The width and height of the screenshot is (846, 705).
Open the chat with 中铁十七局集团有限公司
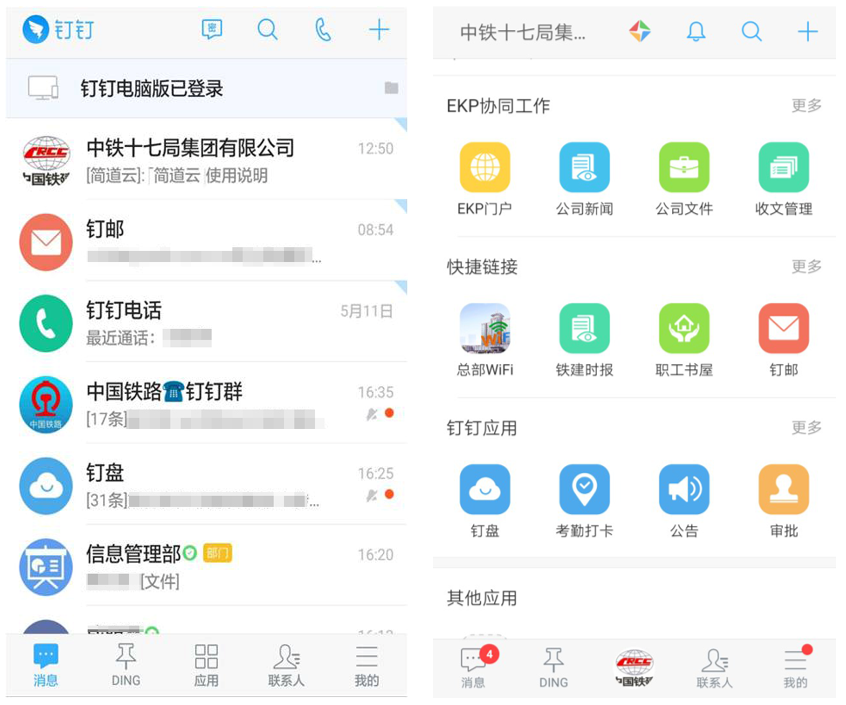click(x=206, y=160)
